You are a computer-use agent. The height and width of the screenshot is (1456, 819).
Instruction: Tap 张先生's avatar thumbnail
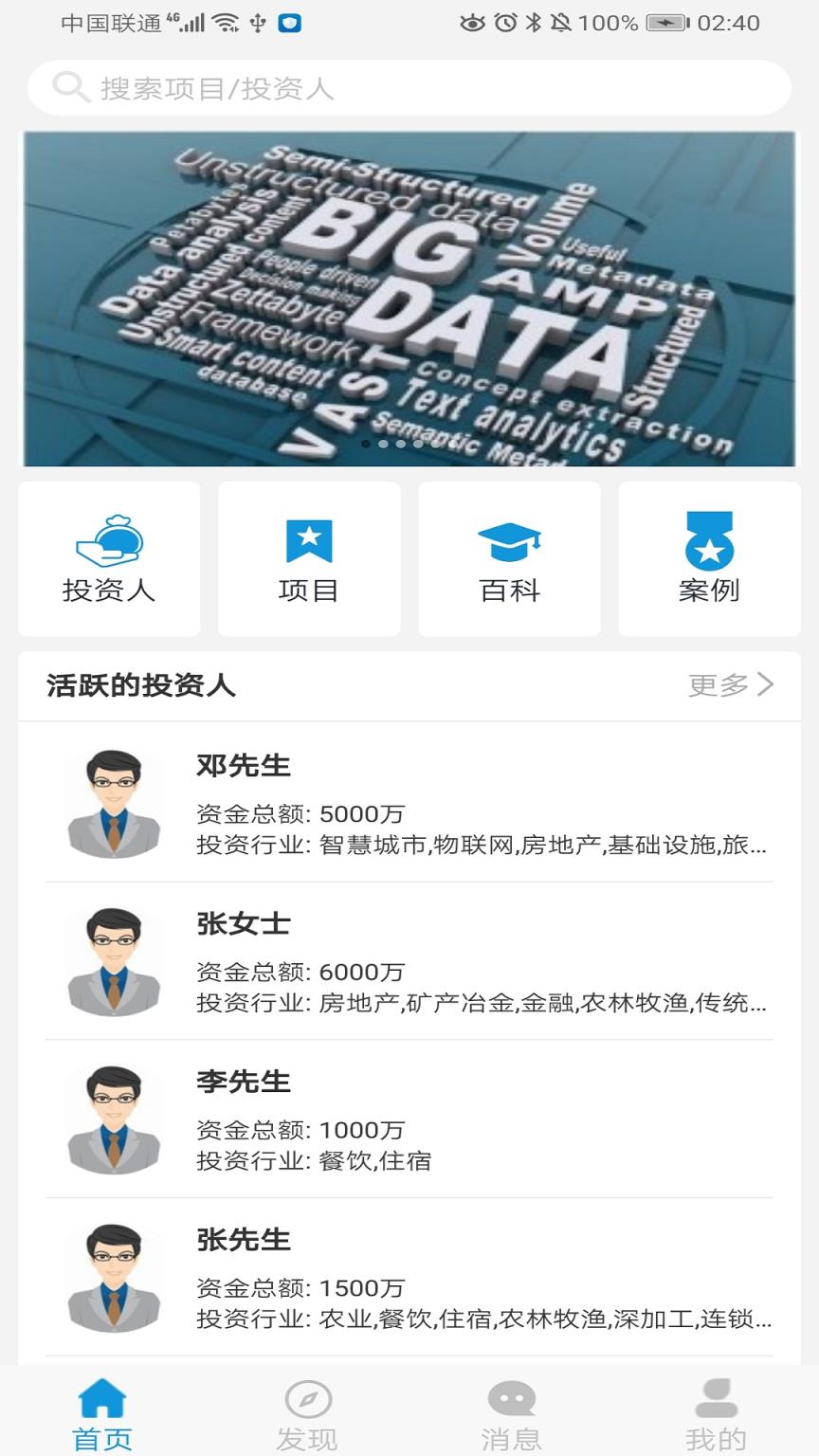click(x=114, y=1277)
